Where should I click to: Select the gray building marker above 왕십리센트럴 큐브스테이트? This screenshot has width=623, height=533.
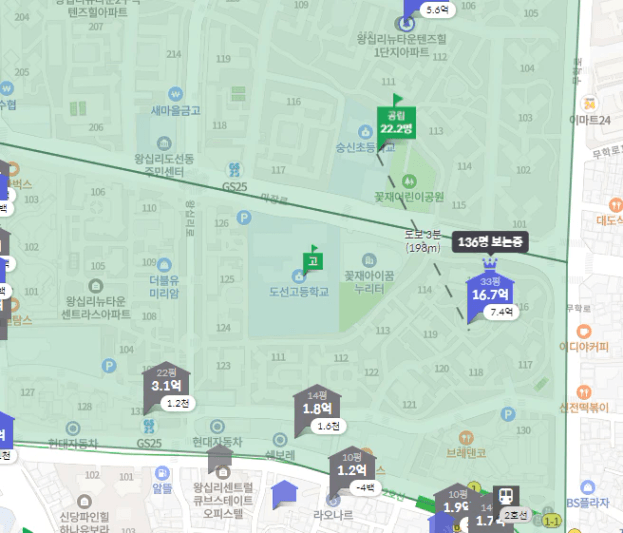pos(220,460)
